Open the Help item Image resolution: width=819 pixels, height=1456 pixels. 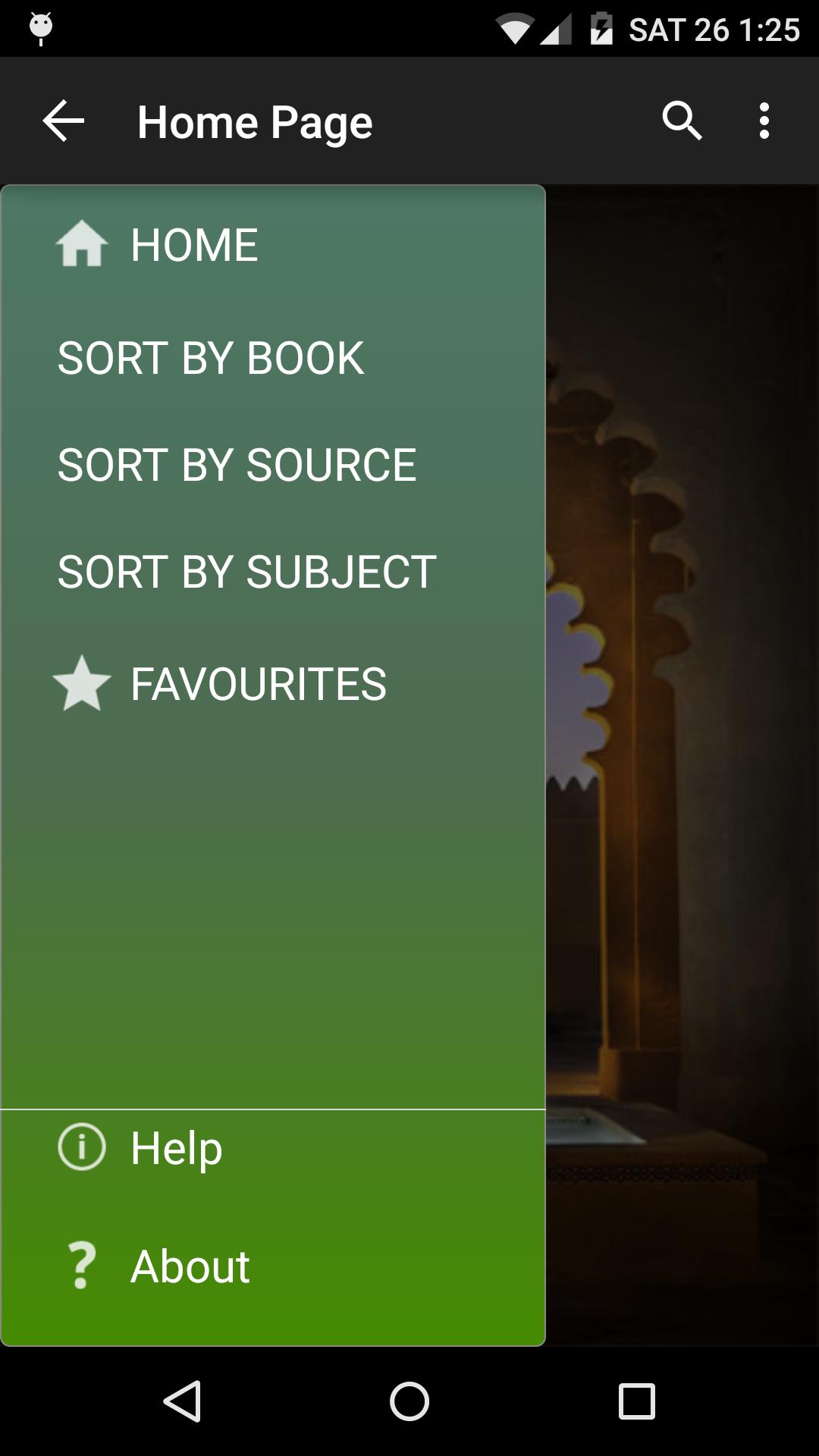(176, 1147)
